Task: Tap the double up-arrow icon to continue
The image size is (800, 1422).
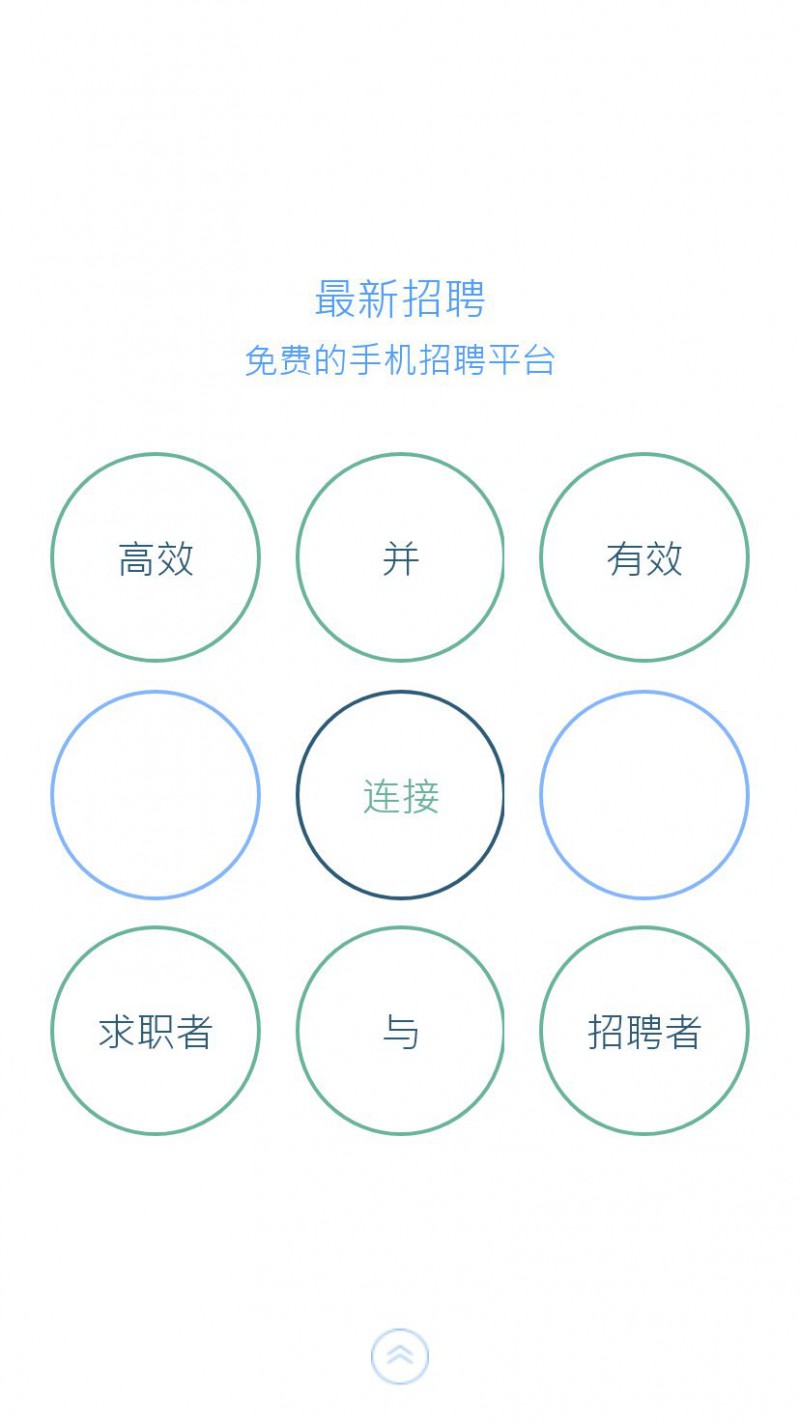Action: pyautogui.click(x=400, y=1356)
